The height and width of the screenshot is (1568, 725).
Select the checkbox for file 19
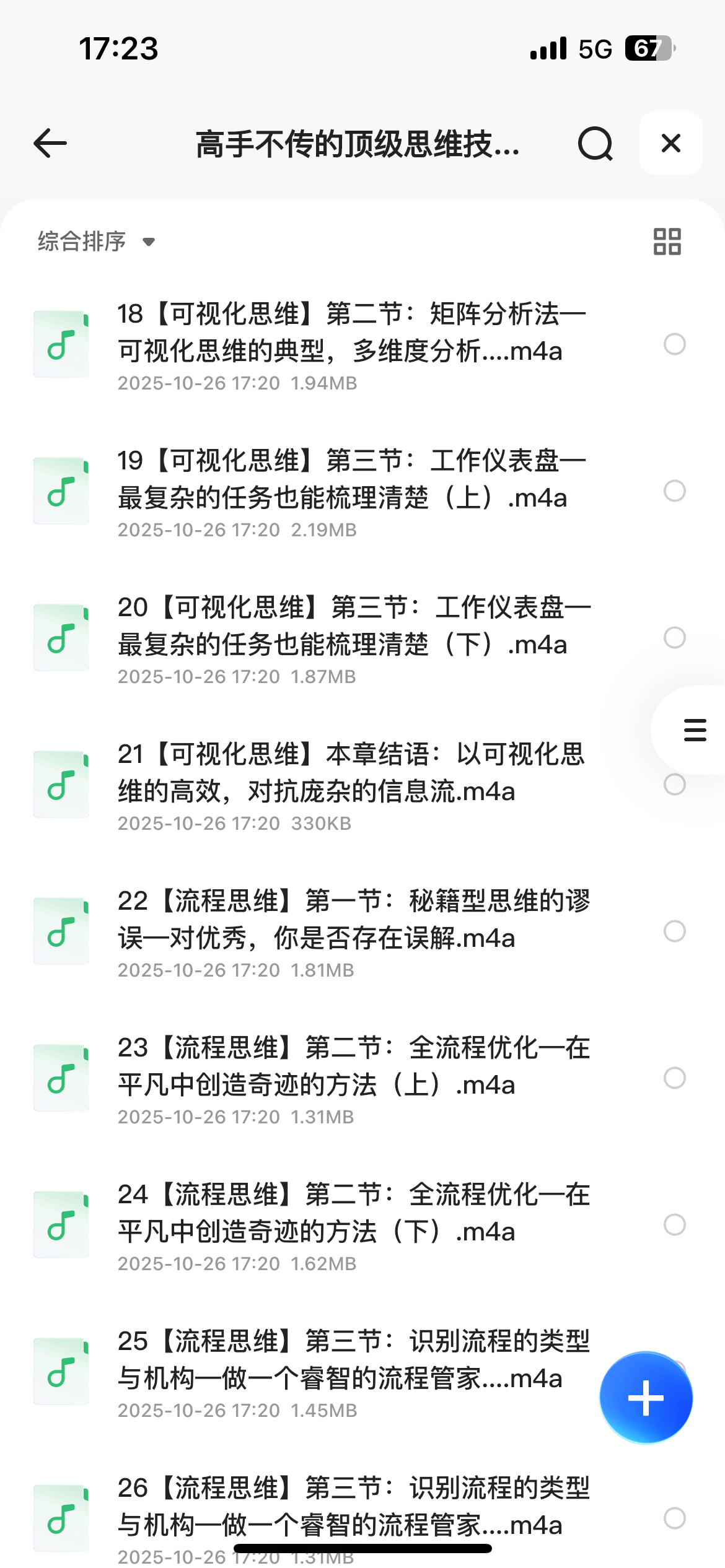[674, 491]
